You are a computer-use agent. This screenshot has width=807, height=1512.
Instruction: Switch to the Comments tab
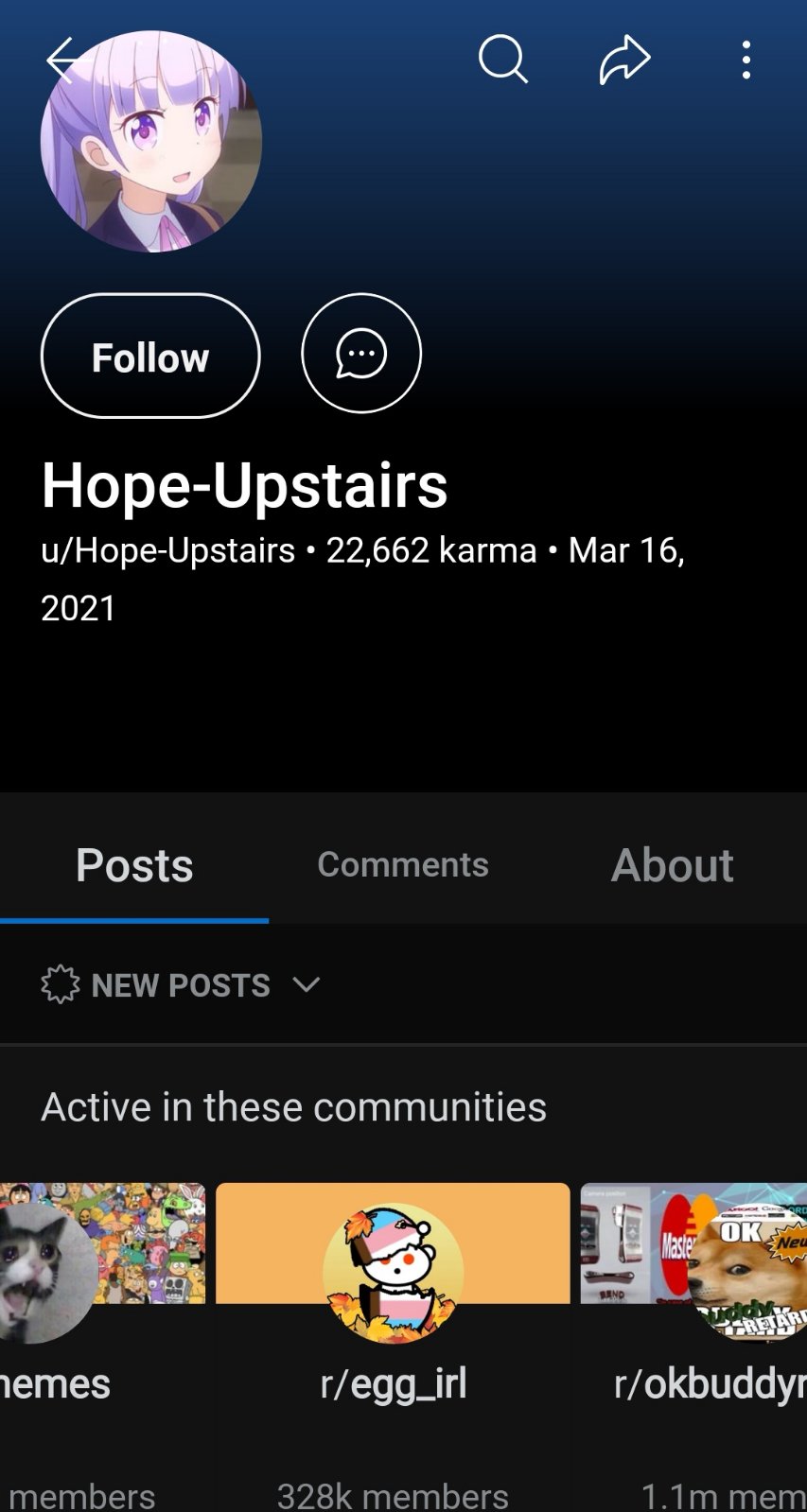(x=403, y=864)
